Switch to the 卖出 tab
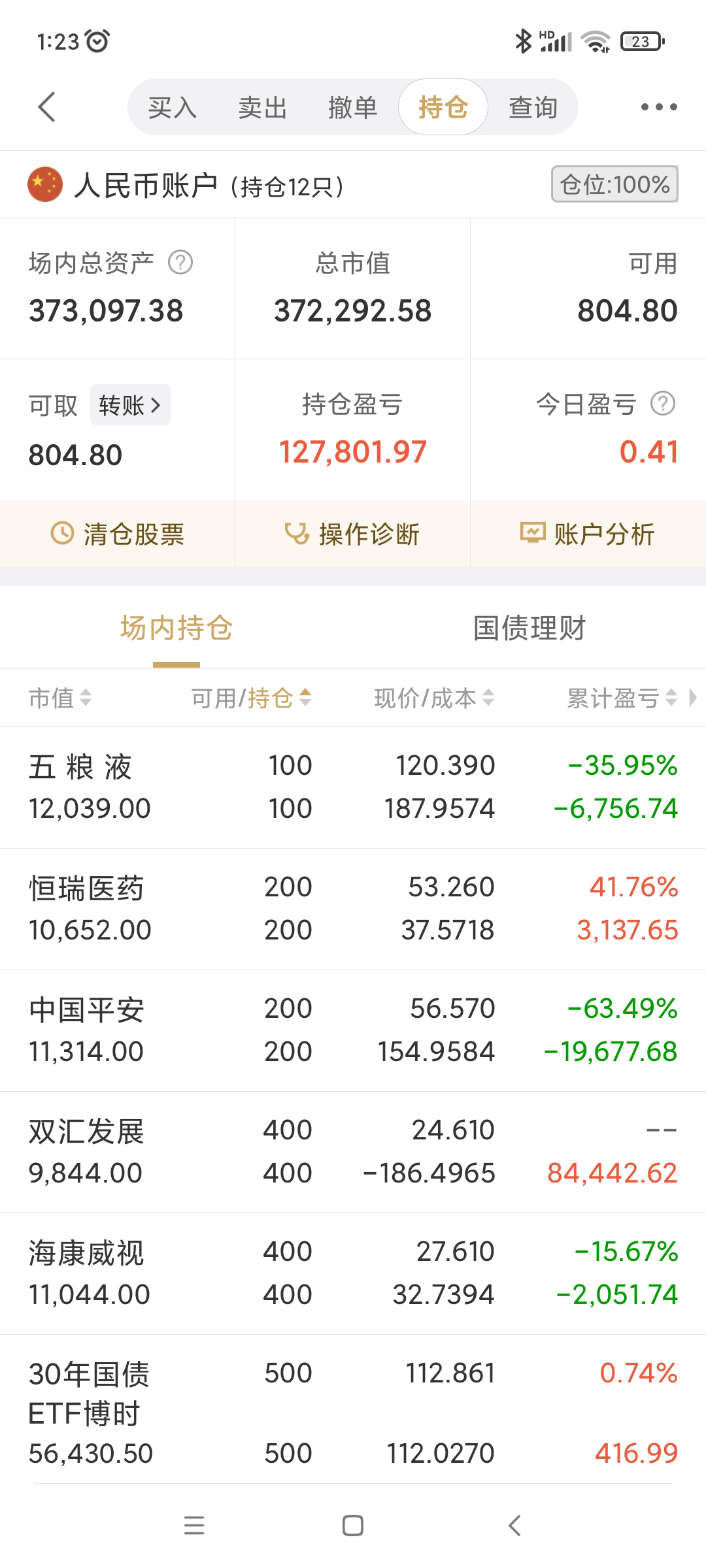The width and height of the screenshot is (706, 1568). tap(262, 107)
